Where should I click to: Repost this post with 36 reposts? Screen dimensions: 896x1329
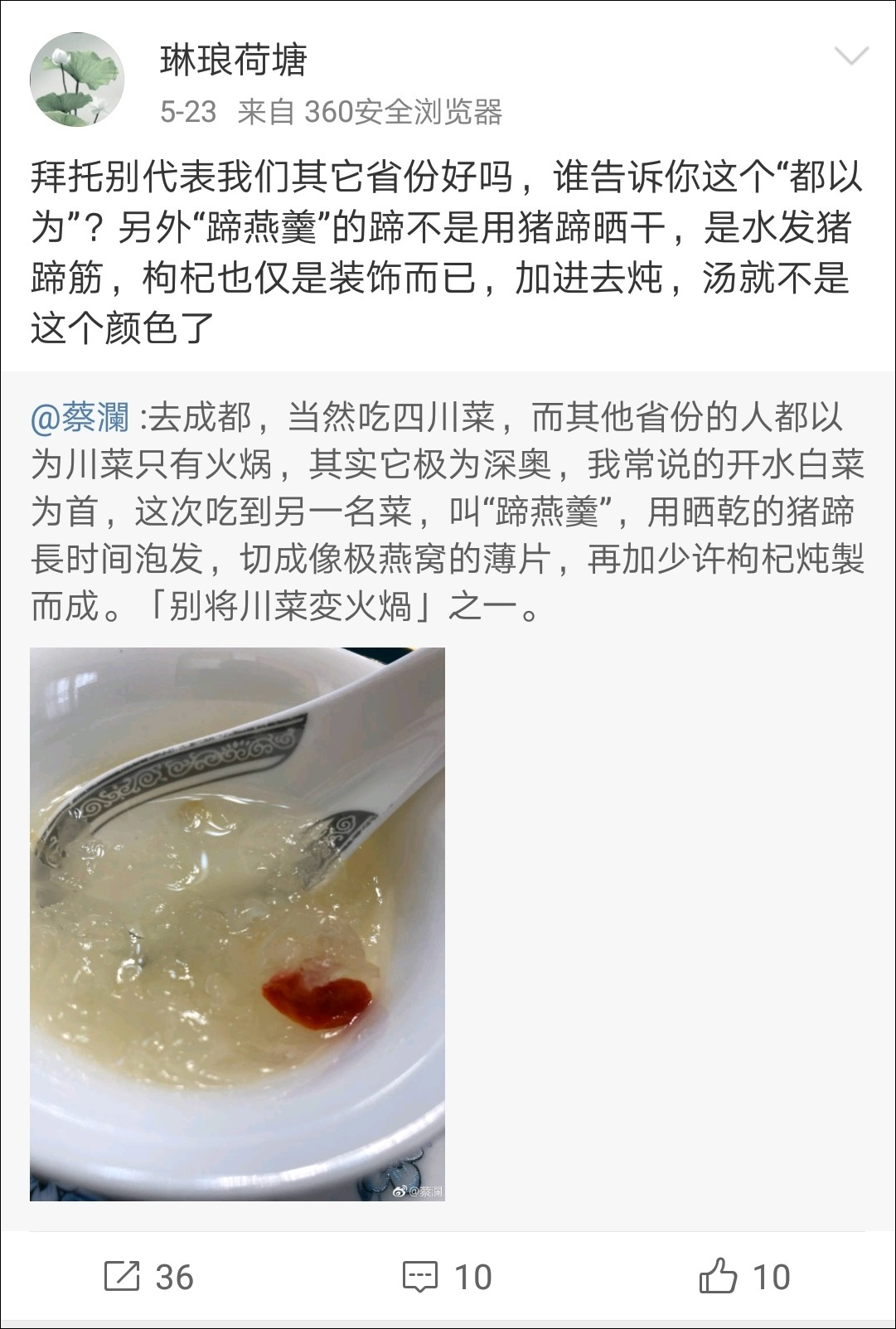click(x=149, y=1277)
